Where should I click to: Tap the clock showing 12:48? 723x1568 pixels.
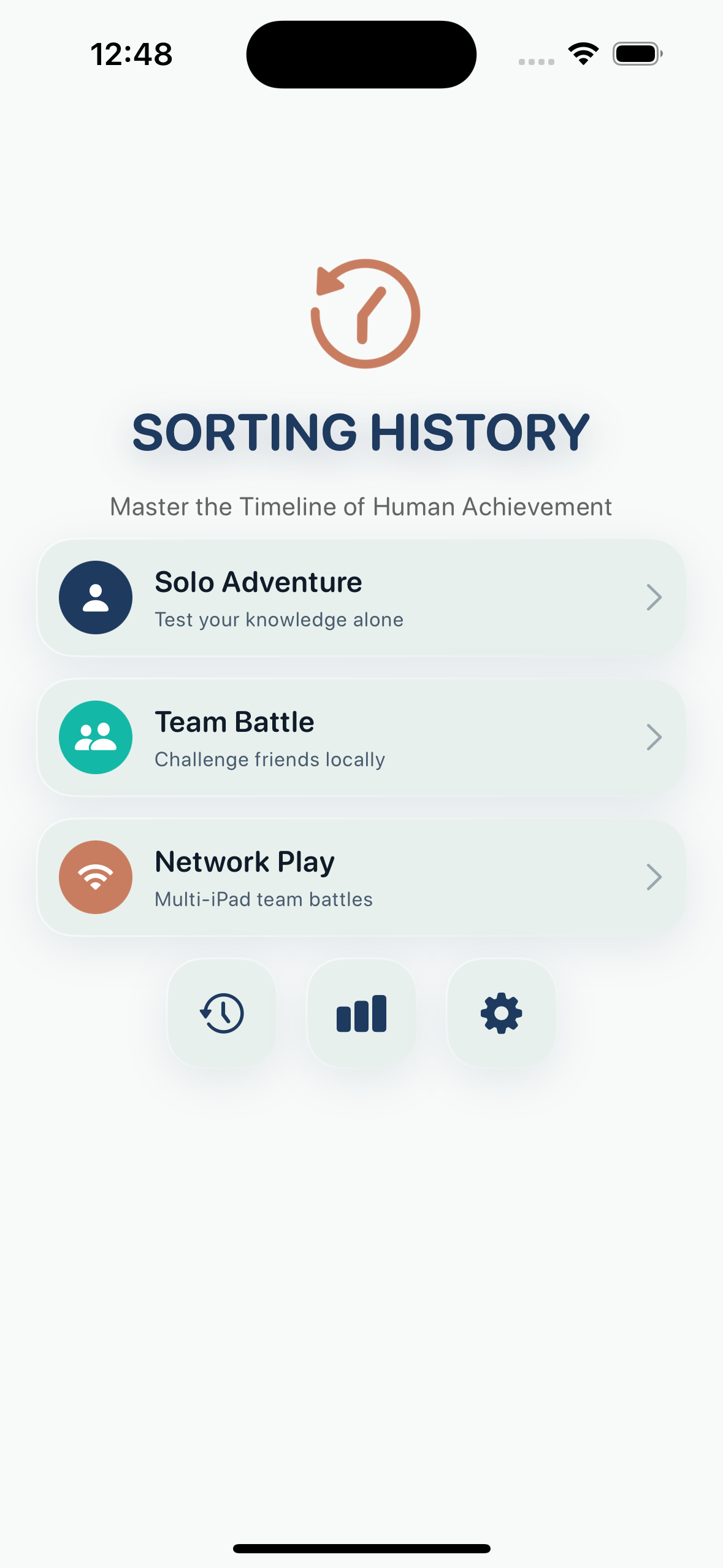pos(132,54)
